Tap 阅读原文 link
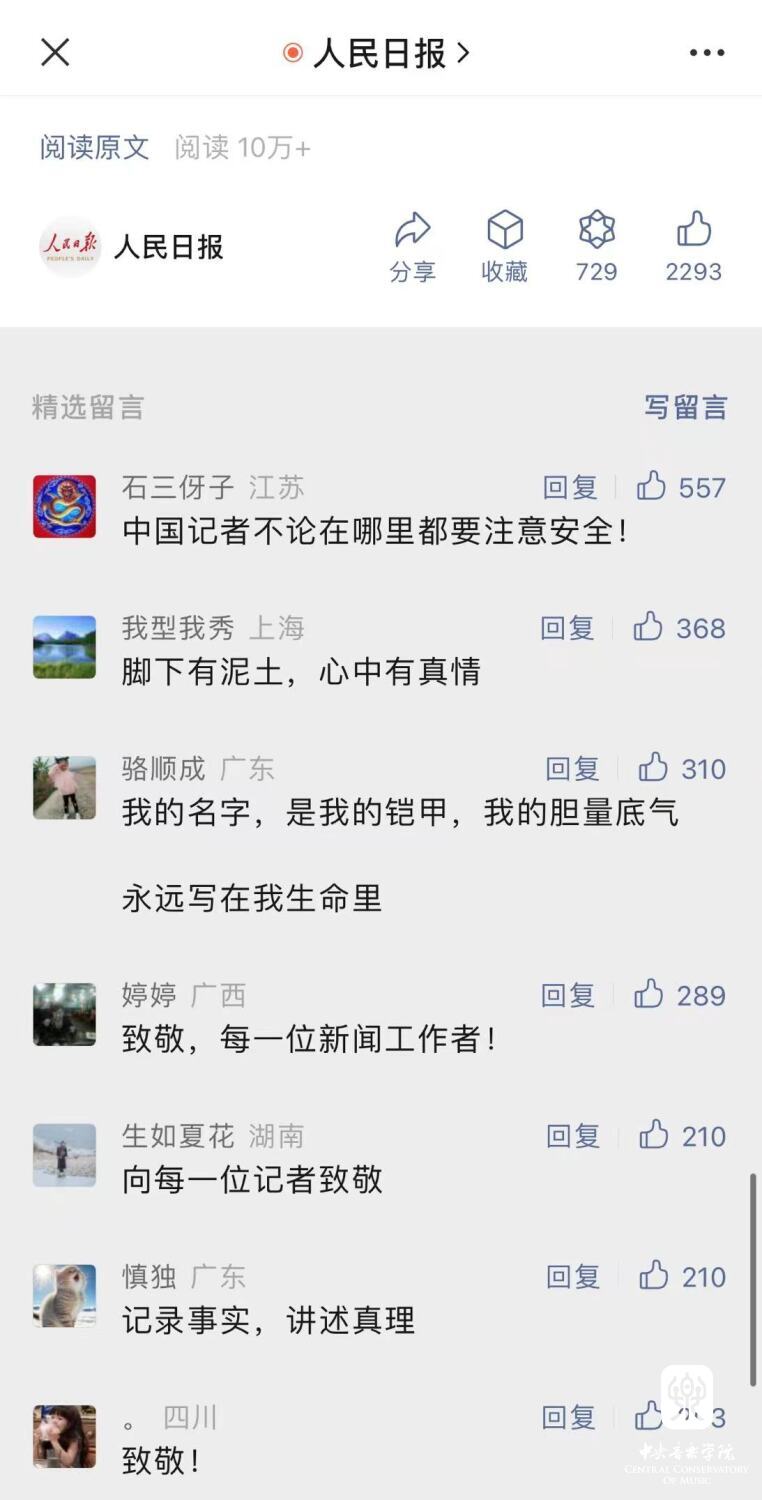The height and width of the screenshot is (1500, 762). (94, 148)
